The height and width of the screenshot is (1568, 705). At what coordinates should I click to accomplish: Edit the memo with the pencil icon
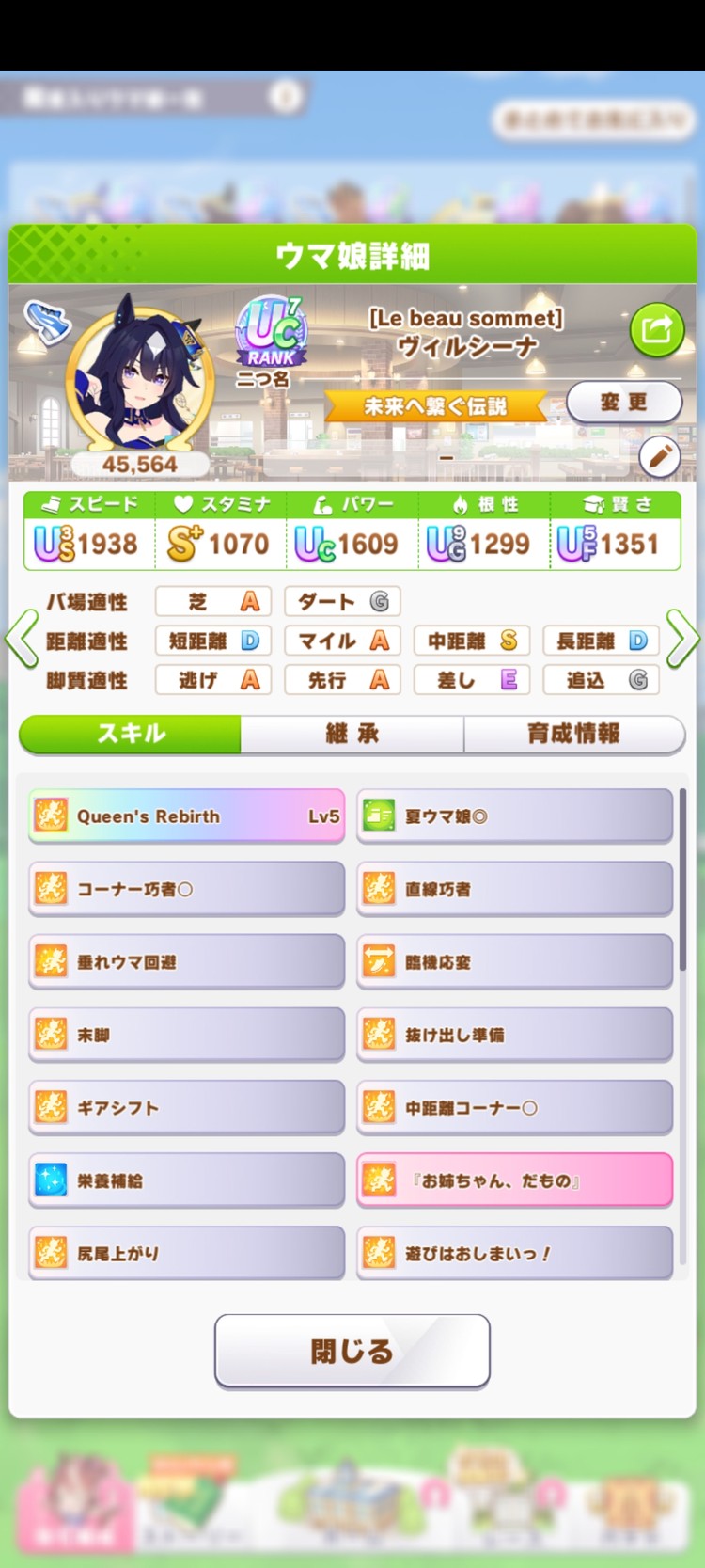[x=659, y=457]
